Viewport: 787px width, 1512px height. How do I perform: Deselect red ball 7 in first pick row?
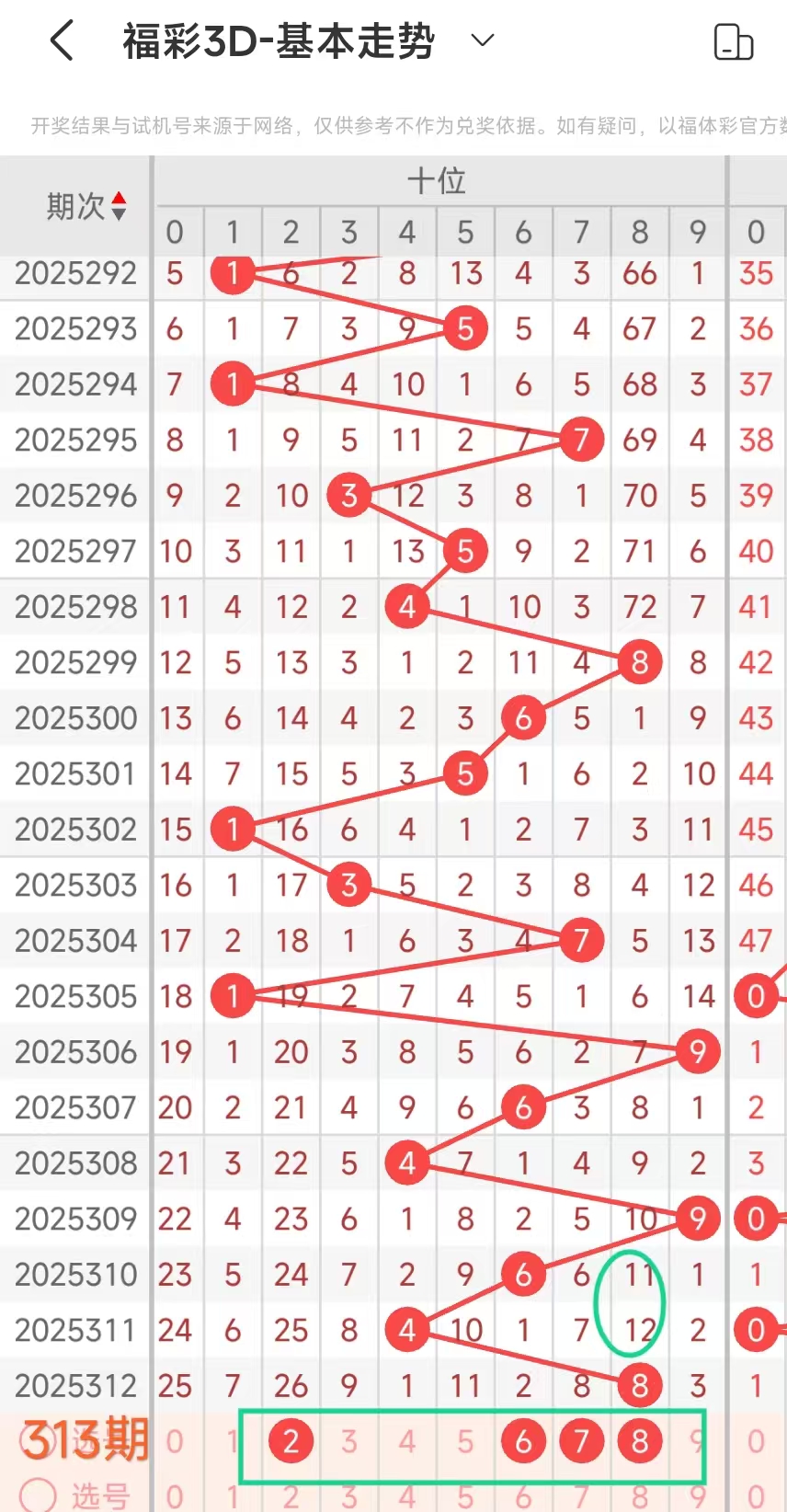point(581,1441)
